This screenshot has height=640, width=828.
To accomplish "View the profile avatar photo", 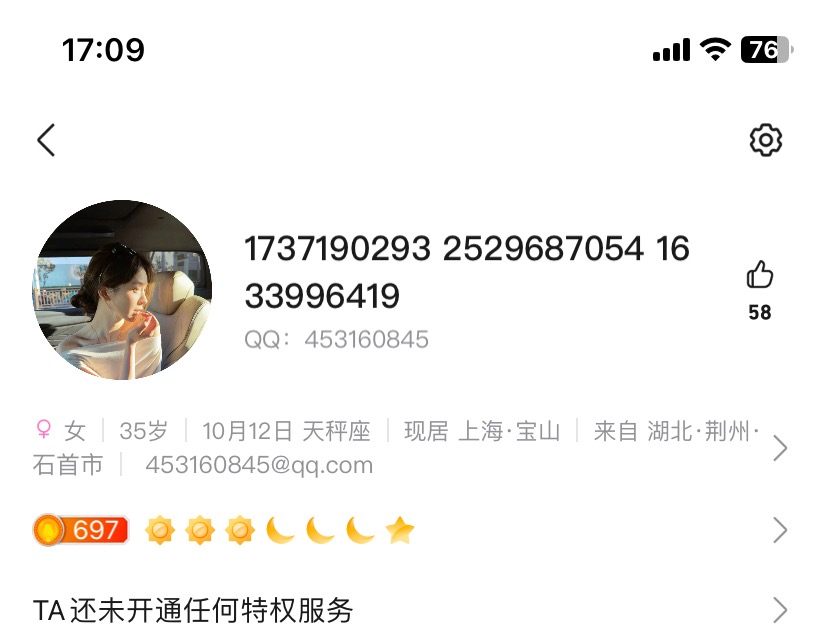I will (x=122, y=290).
